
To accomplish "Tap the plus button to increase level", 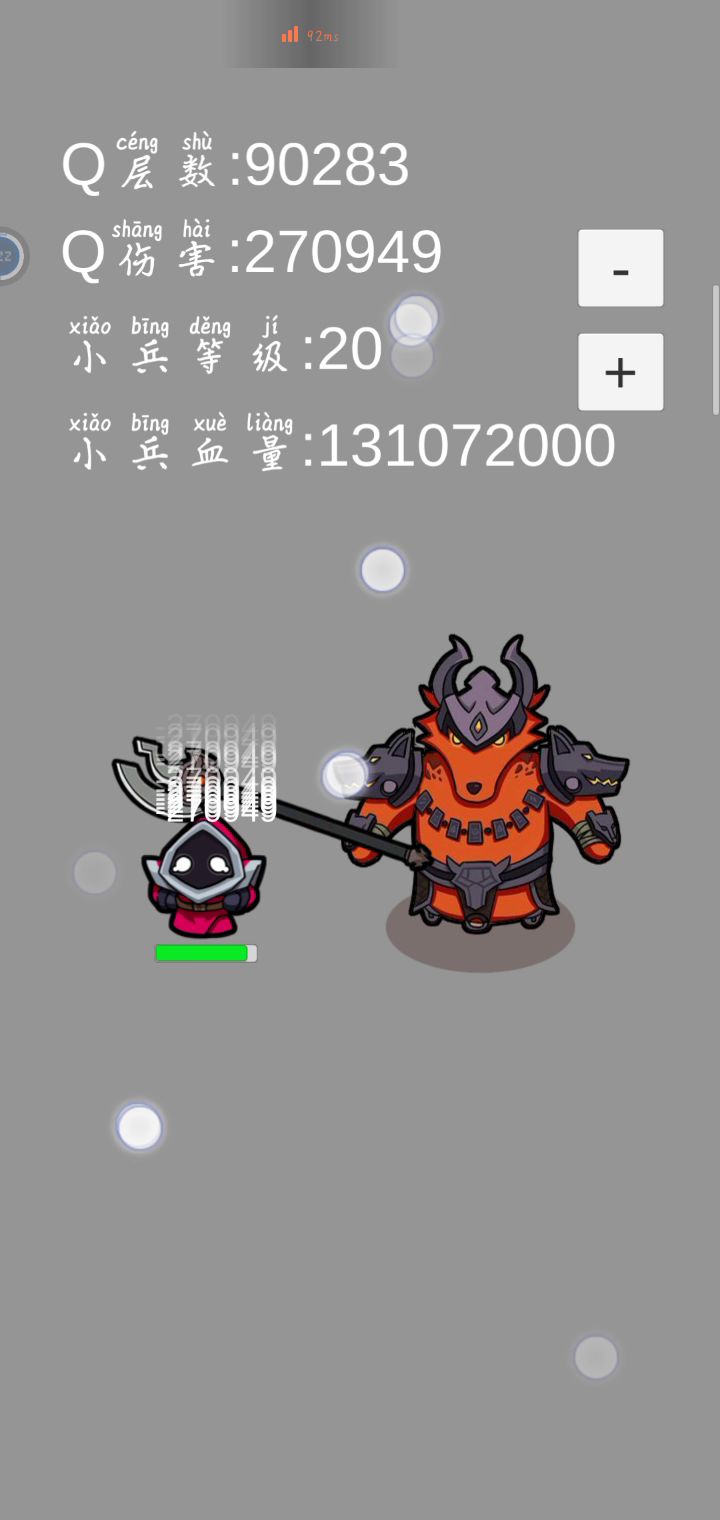I will (620, 372).
